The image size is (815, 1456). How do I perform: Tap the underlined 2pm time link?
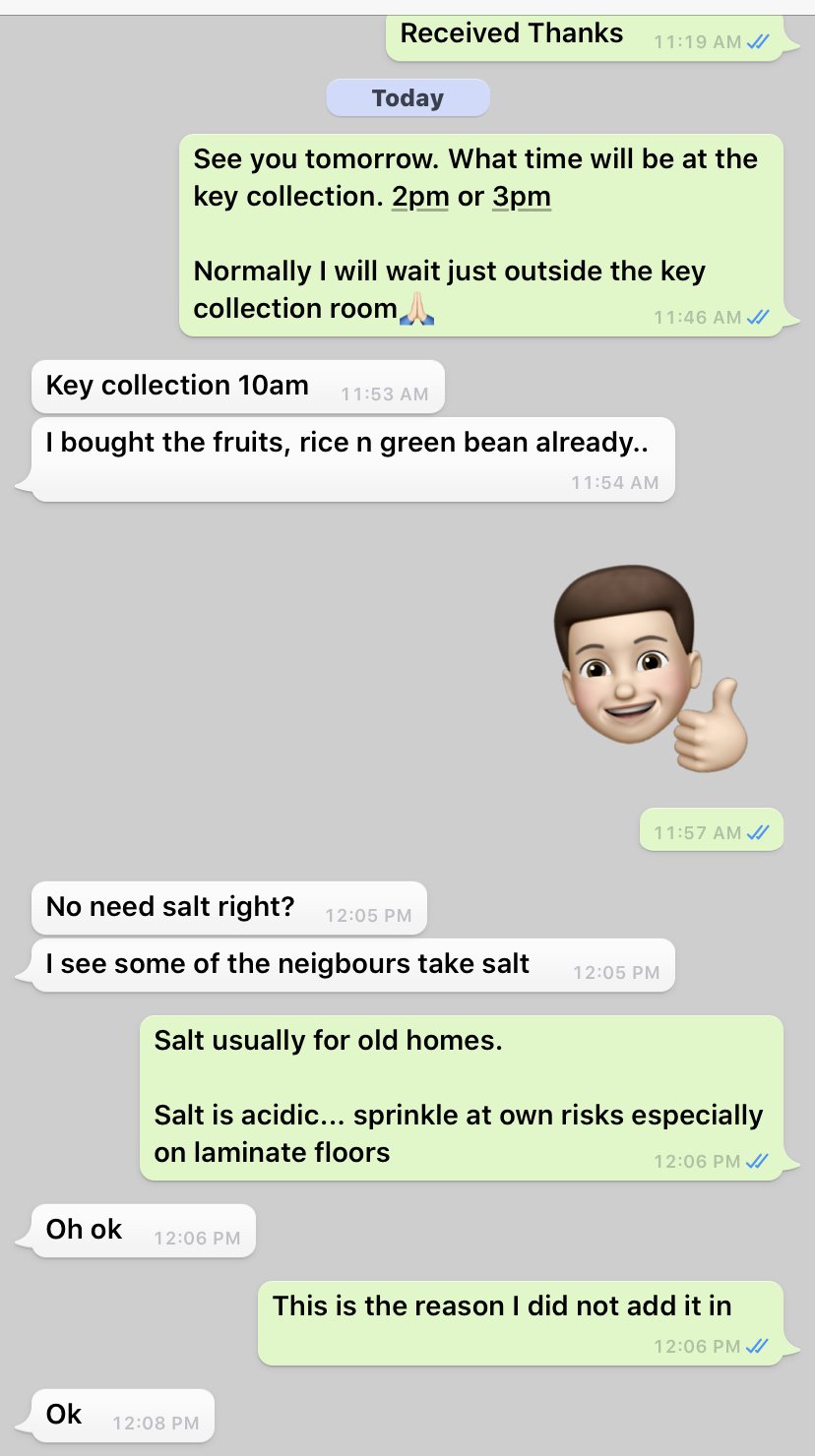(420, 197)
